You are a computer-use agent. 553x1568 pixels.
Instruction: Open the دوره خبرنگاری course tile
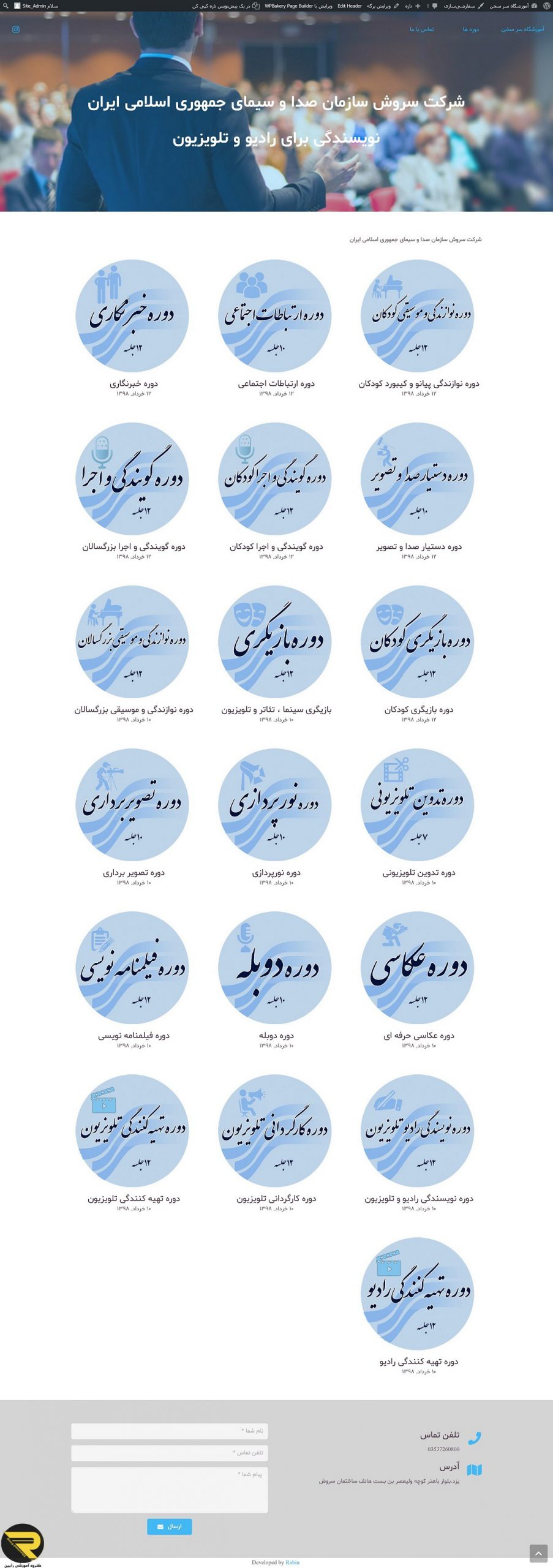[132, 316]
